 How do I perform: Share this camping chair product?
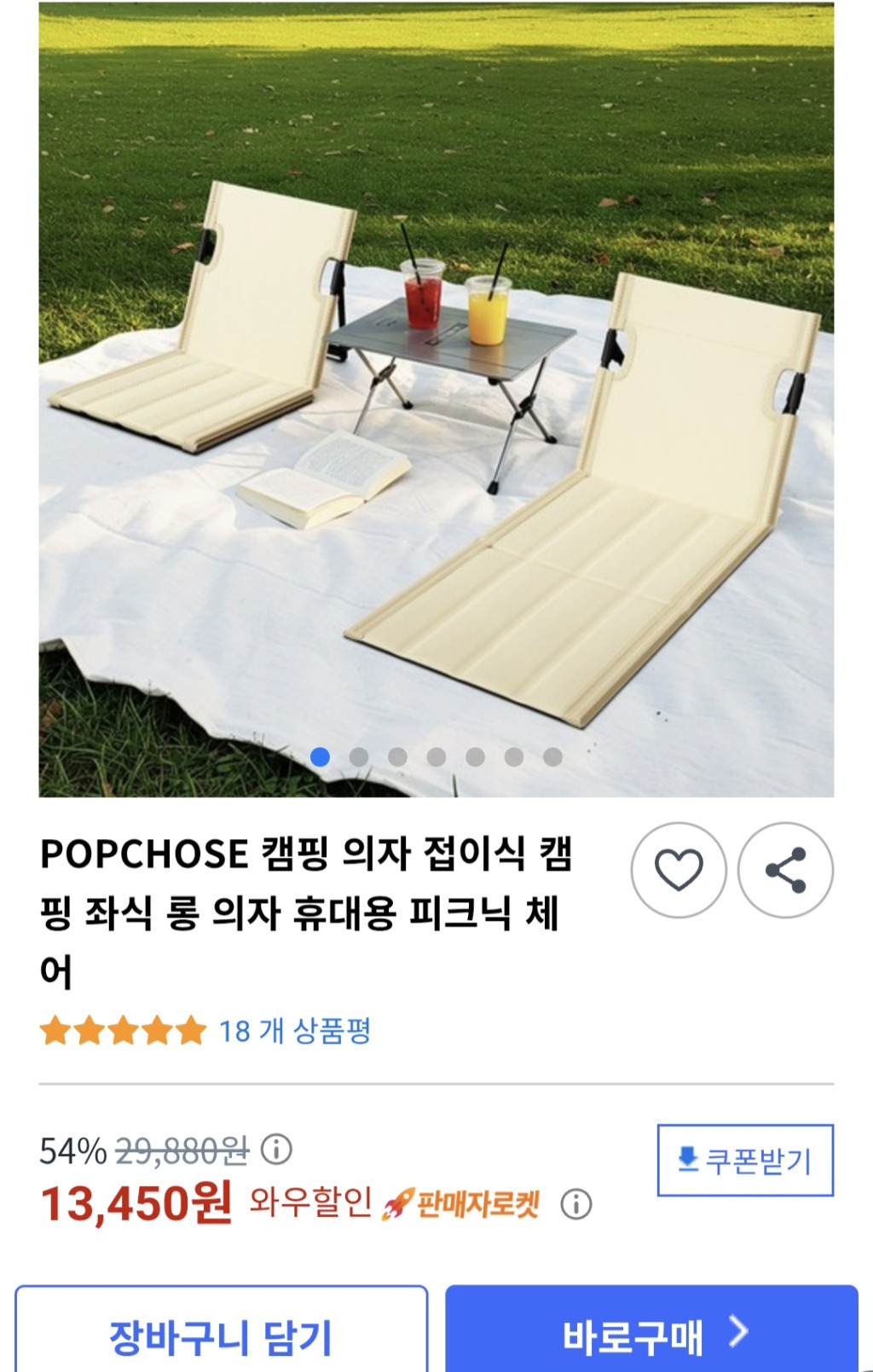point(785,870)
